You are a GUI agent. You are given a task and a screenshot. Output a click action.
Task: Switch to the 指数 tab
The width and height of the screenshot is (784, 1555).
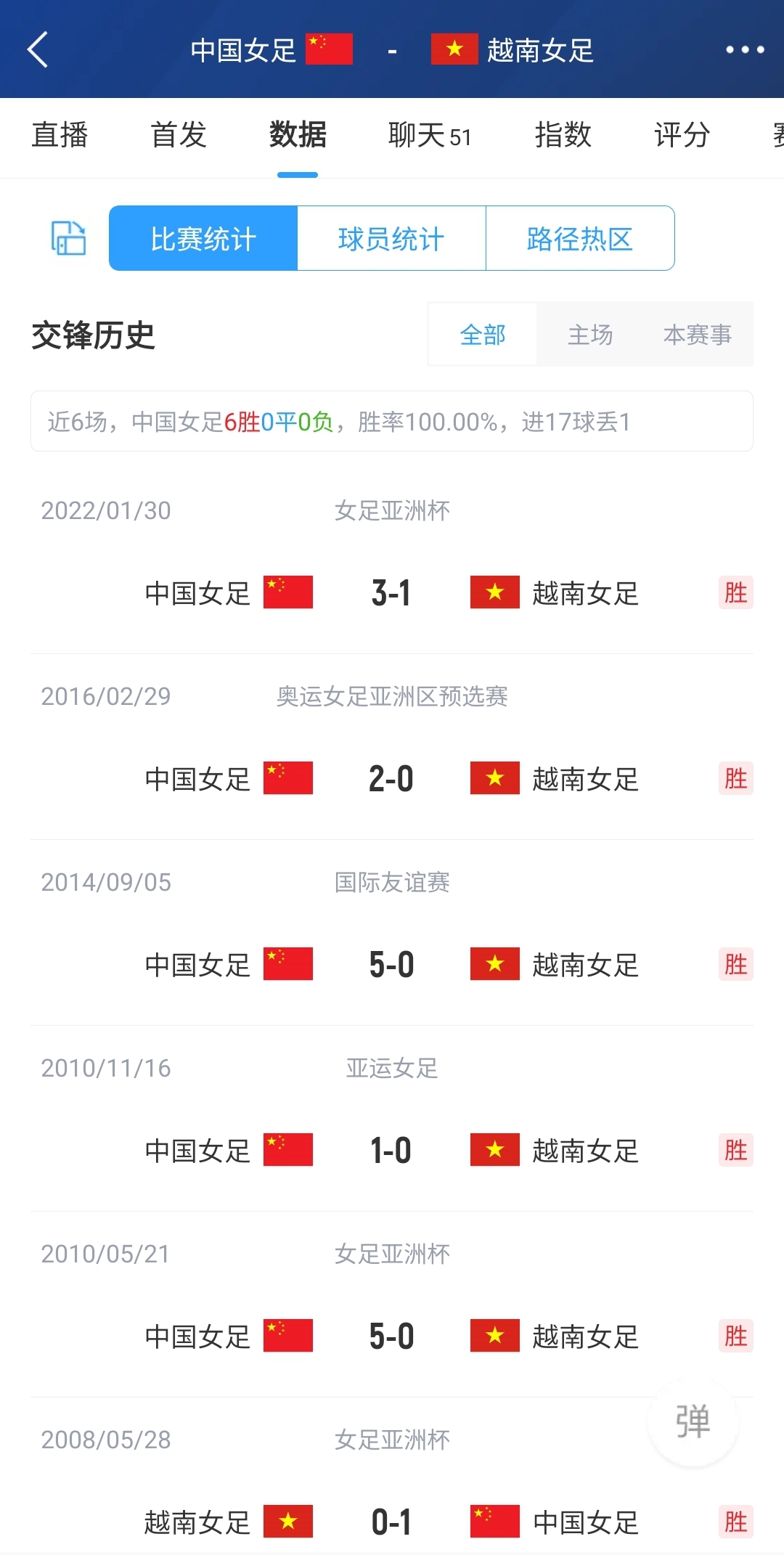pos(563,135)
